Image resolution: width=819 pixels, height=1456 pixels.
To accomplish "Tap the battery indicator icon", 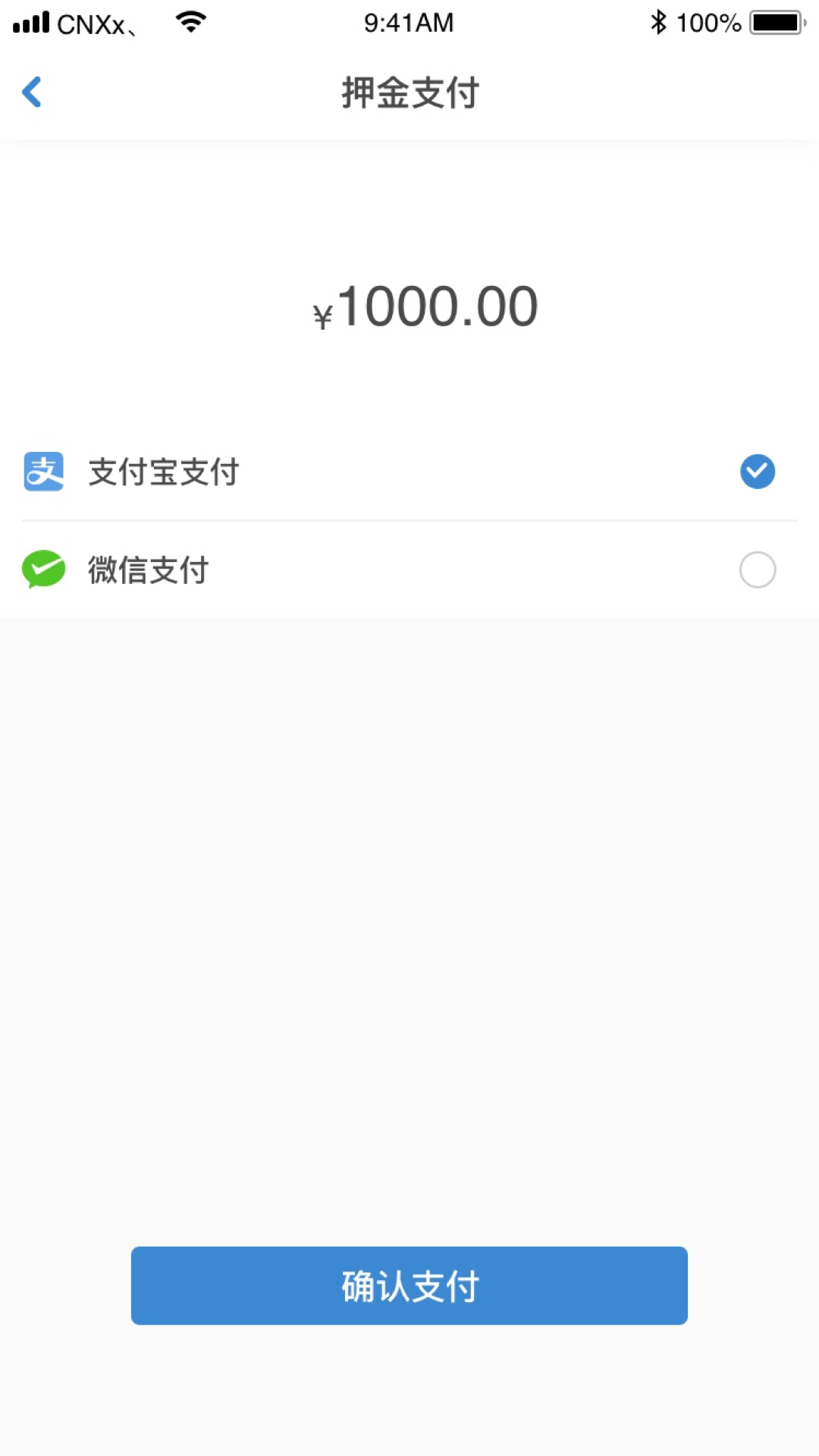I will (775, 22).
